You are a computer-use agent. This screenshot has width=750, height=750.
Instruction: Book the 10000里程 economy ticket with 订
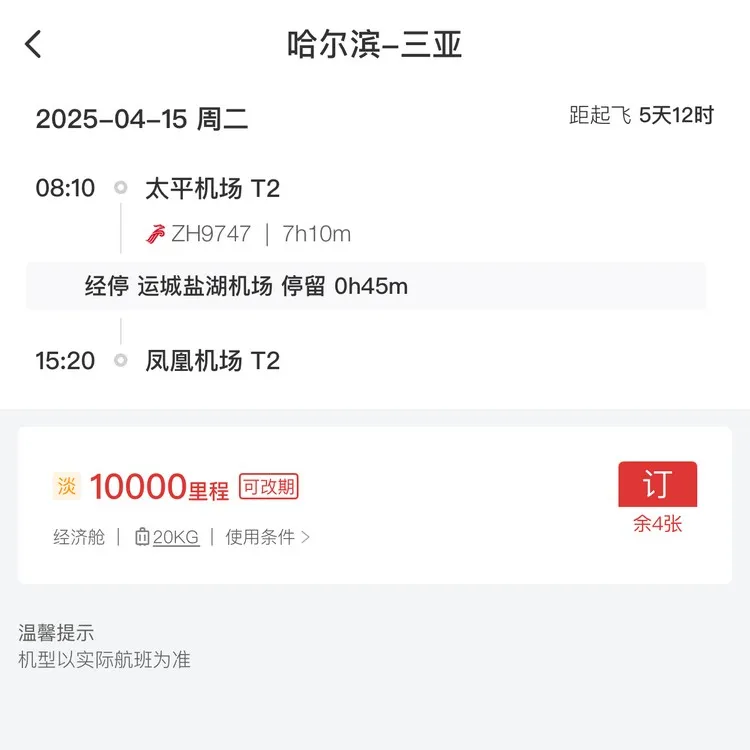click(657, 485)
